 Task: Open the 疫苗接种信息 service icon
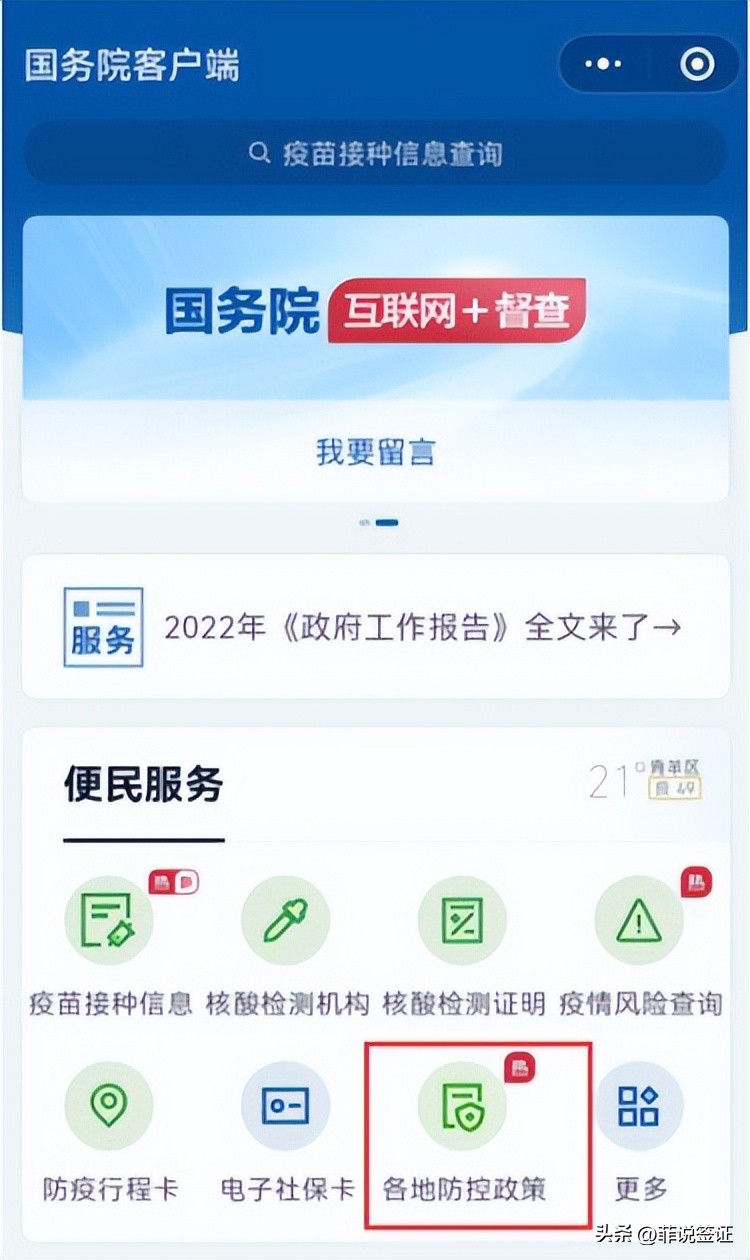[108, 920]
